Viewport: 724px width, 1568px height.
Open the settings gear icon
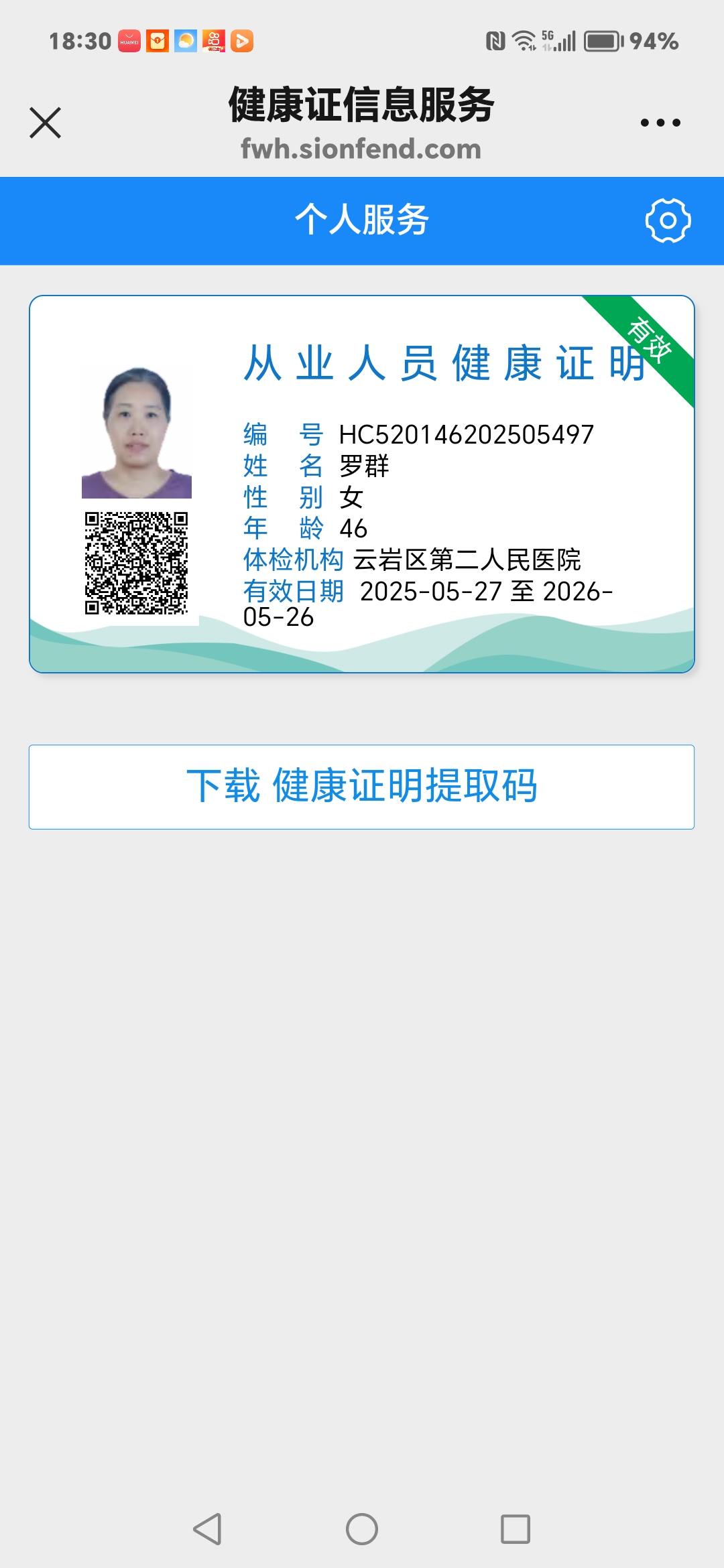point(668,220)
